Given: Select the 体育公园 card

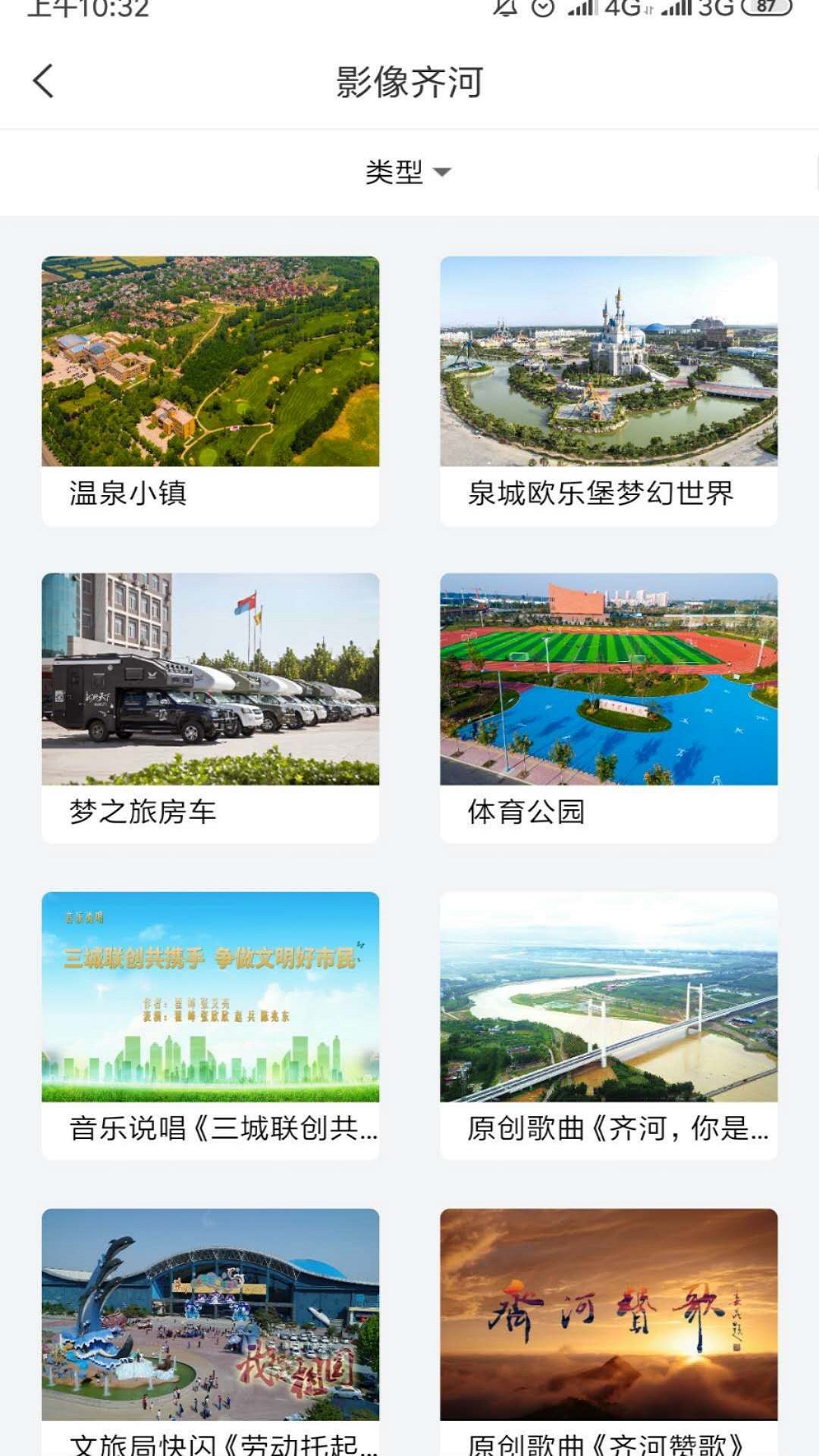Looking at the screenshot, I should click(608, 708).
